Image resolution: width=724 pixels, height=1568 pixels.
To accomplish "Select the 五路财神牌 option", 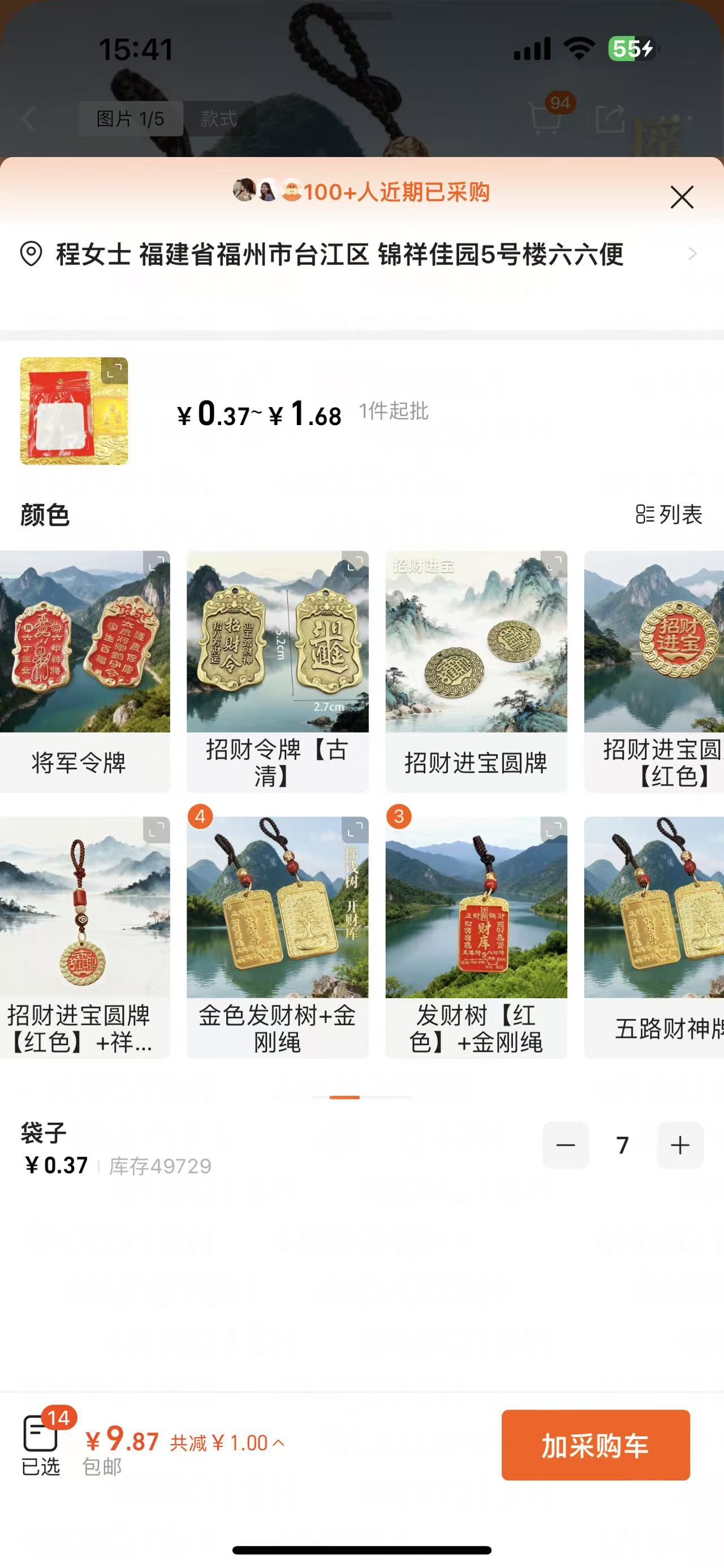I will coord(654,936).
